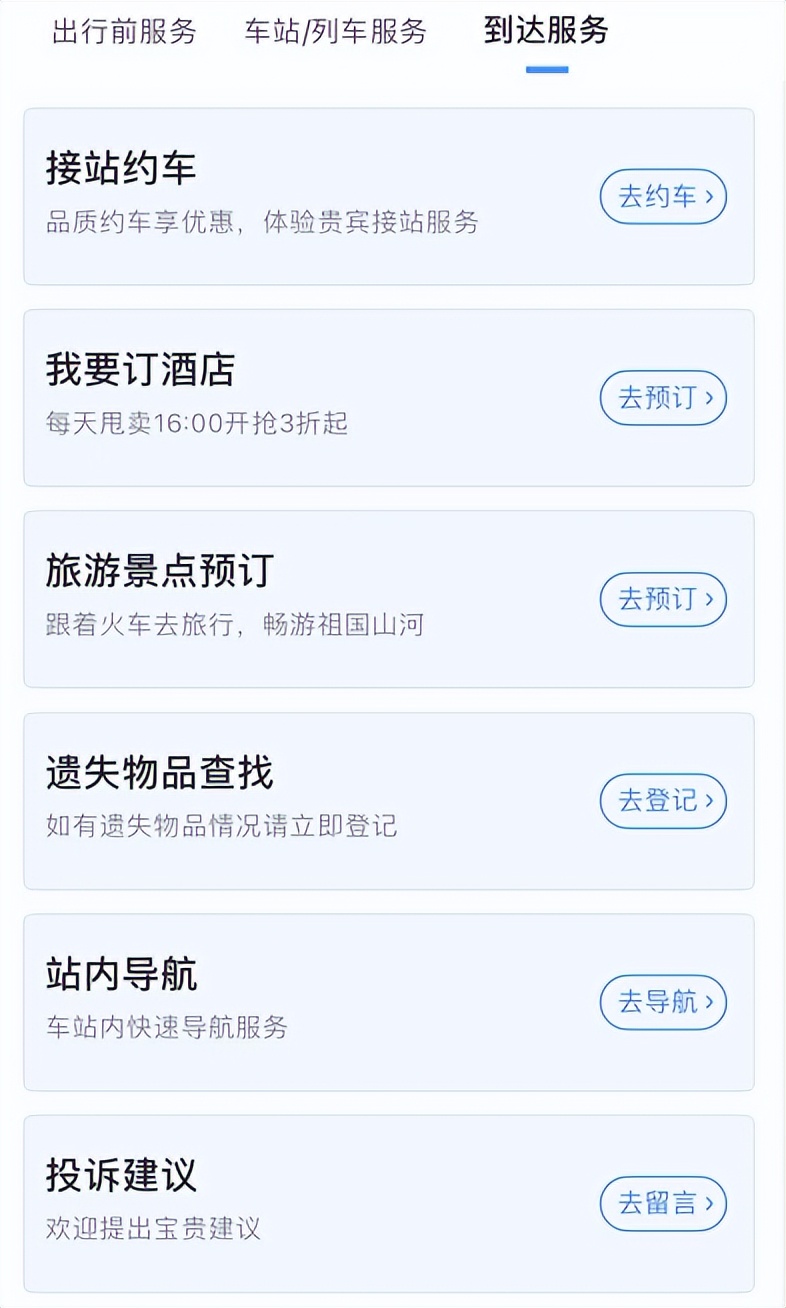
Task: Click 去导航 to start station navigation
Action: [662, 1003]
